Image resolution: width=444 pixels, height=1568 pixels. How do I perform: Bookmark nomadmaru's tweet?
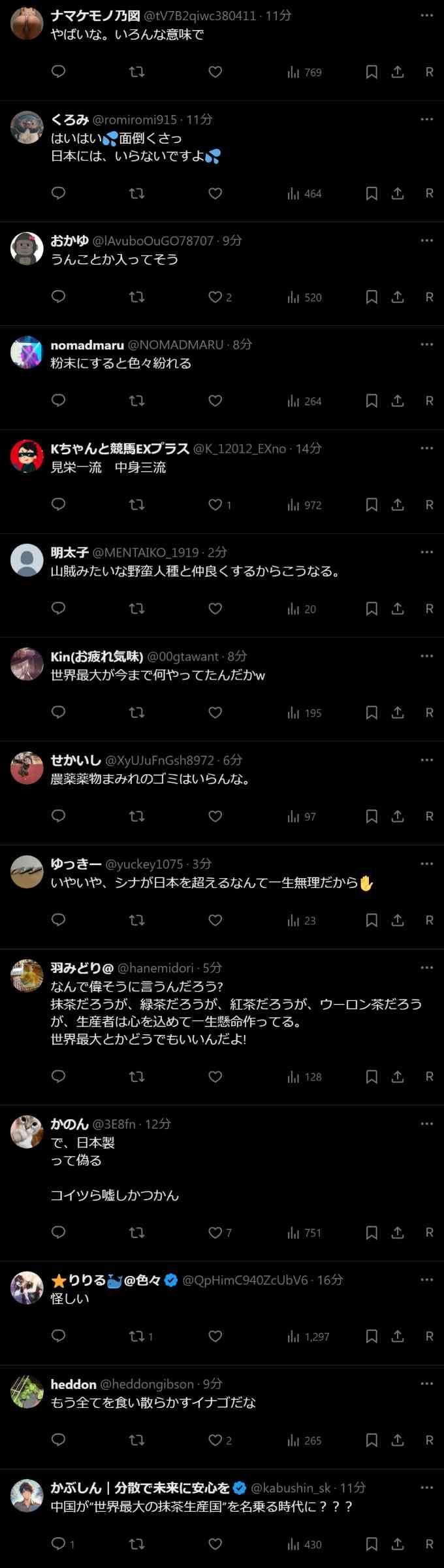point(372,401)
